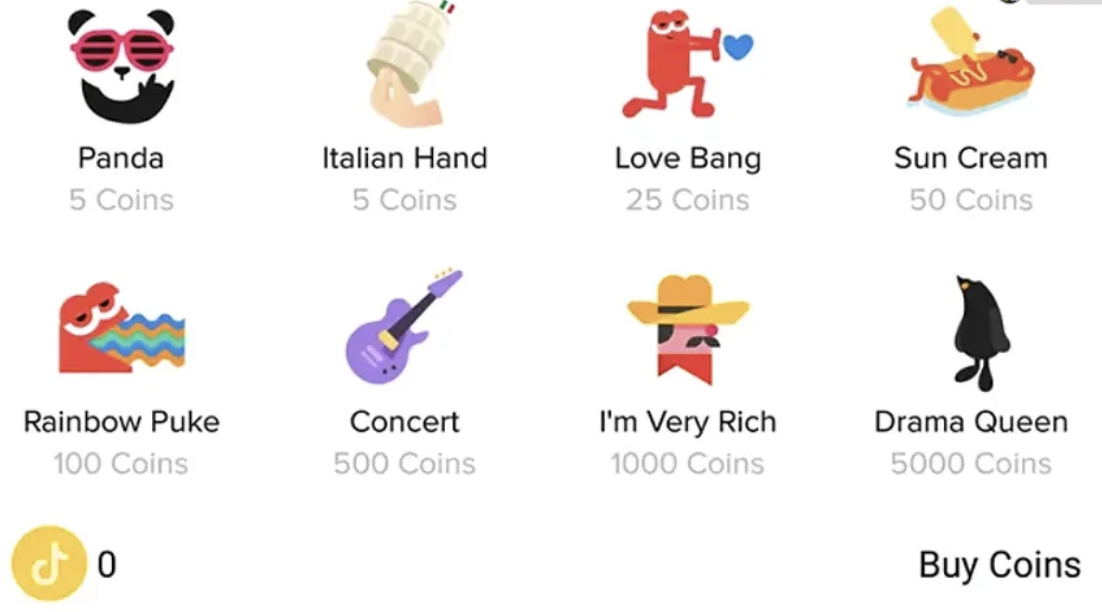Select the Rainbow Puke gift
Viewport: 1102px width, 612px height.
[121, 330]
